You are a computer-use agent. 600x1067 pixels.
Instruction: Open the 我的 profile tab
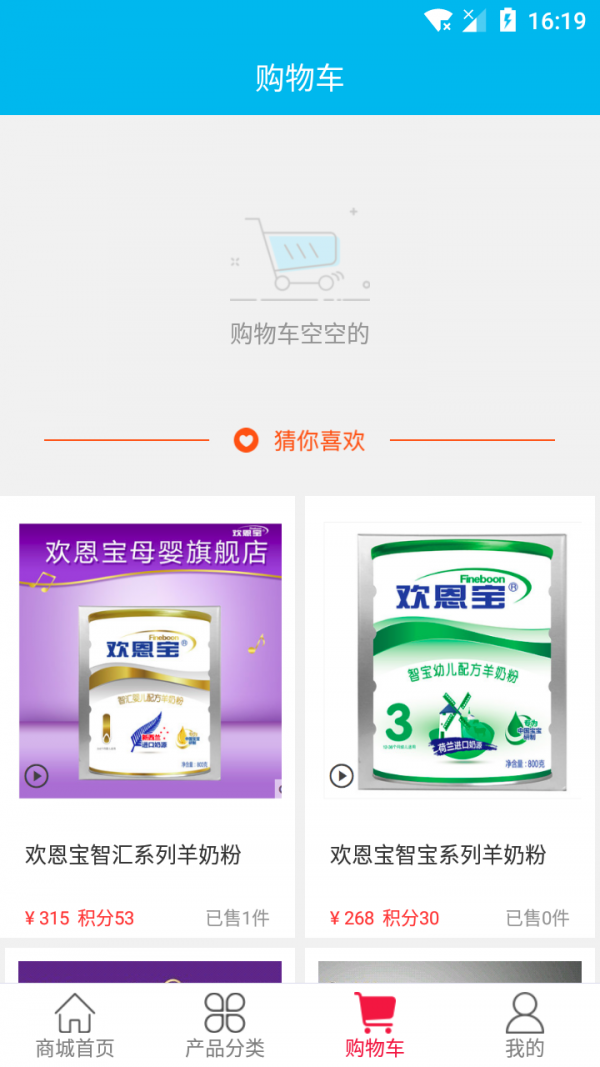click(525, 1025)
